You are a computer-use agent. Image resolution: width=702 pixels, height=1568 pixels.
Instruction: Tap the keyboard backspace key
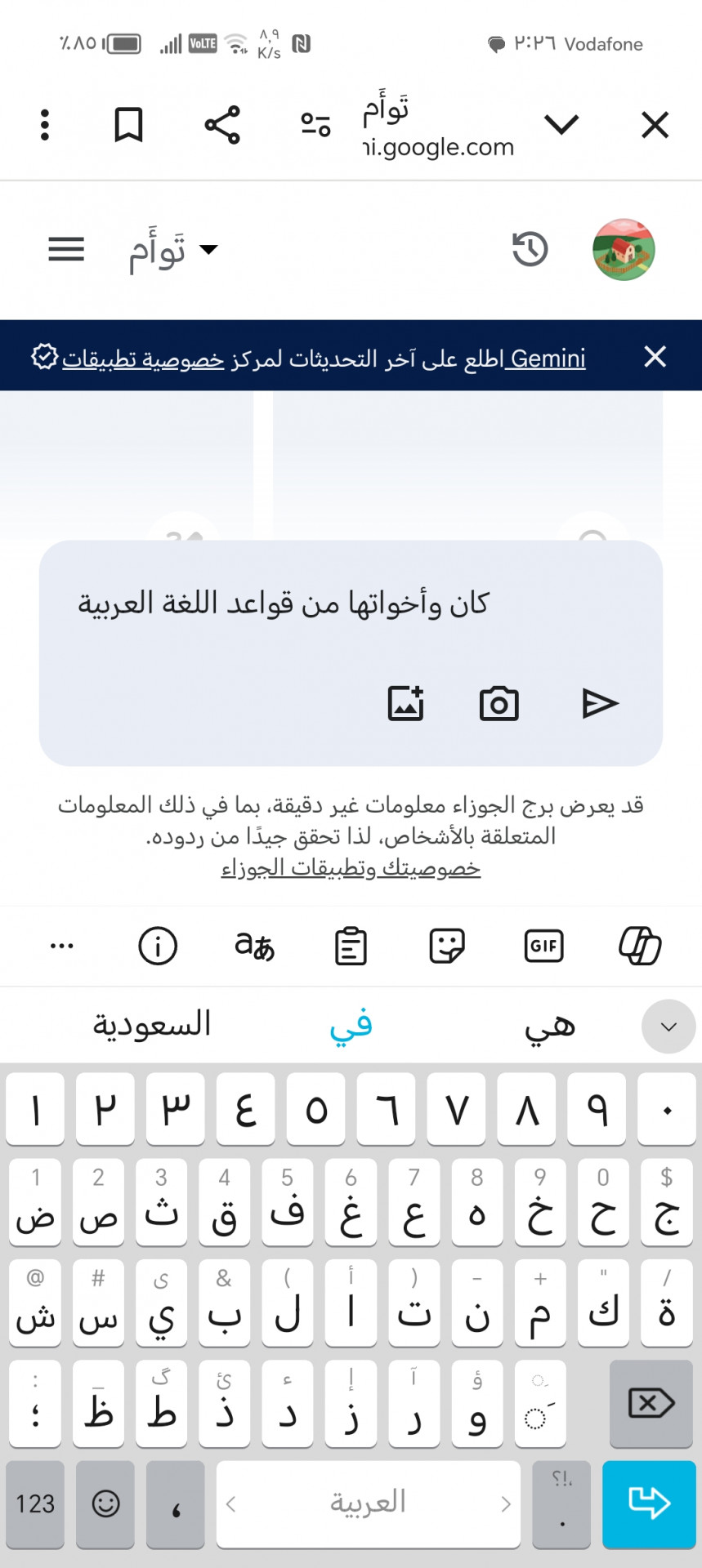click(651, 1404)
